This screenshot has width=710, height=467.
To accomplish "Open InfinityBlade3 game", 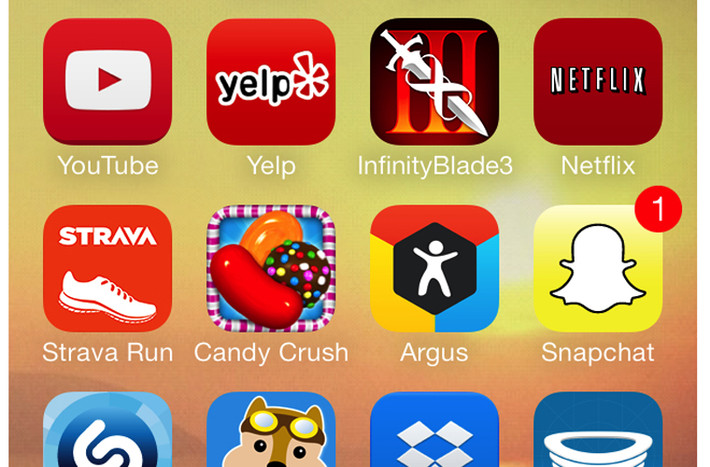I will coord(434,82).
